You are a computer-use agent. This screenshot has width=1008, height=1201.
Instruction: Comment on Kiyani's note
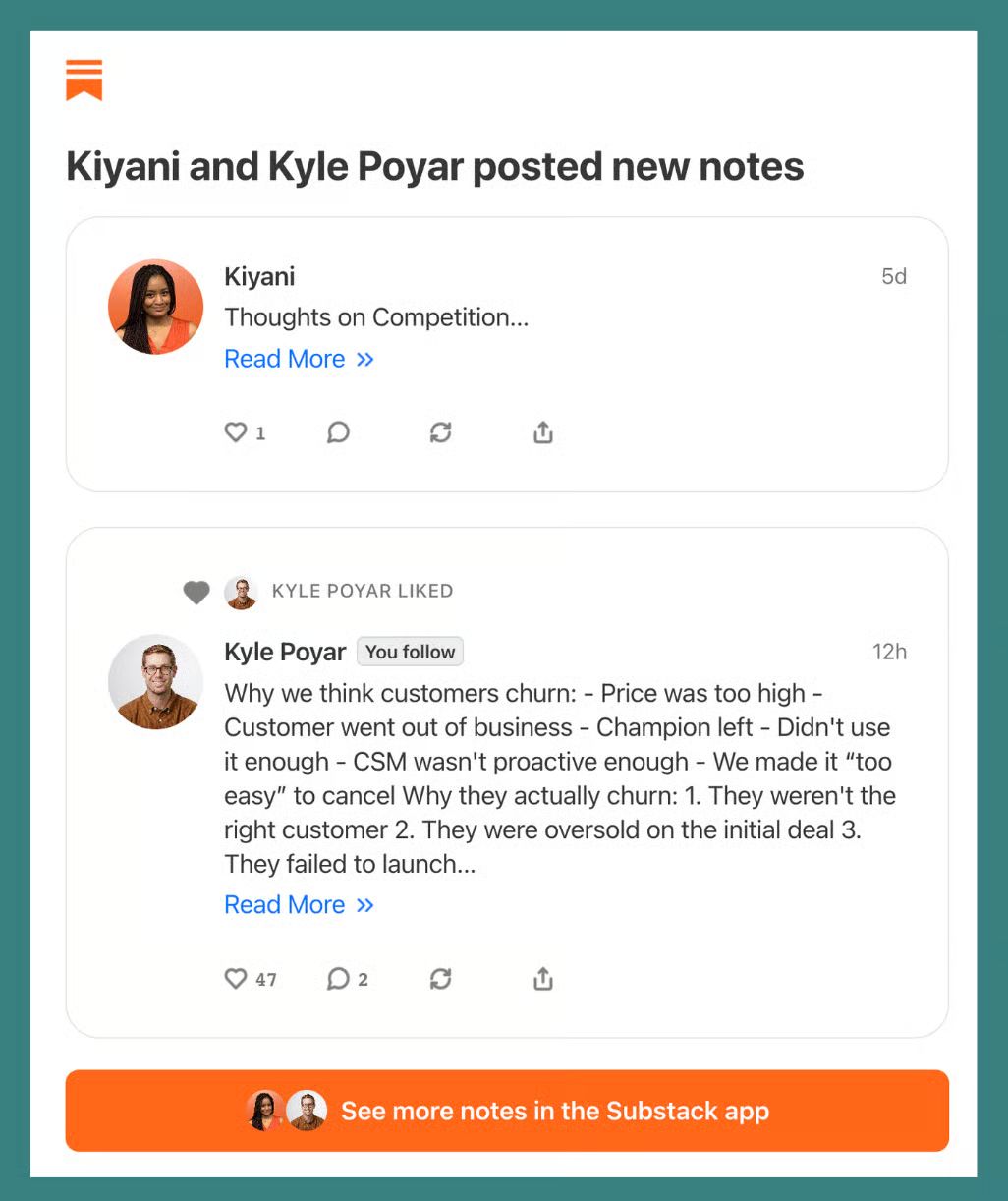[338, 432]
